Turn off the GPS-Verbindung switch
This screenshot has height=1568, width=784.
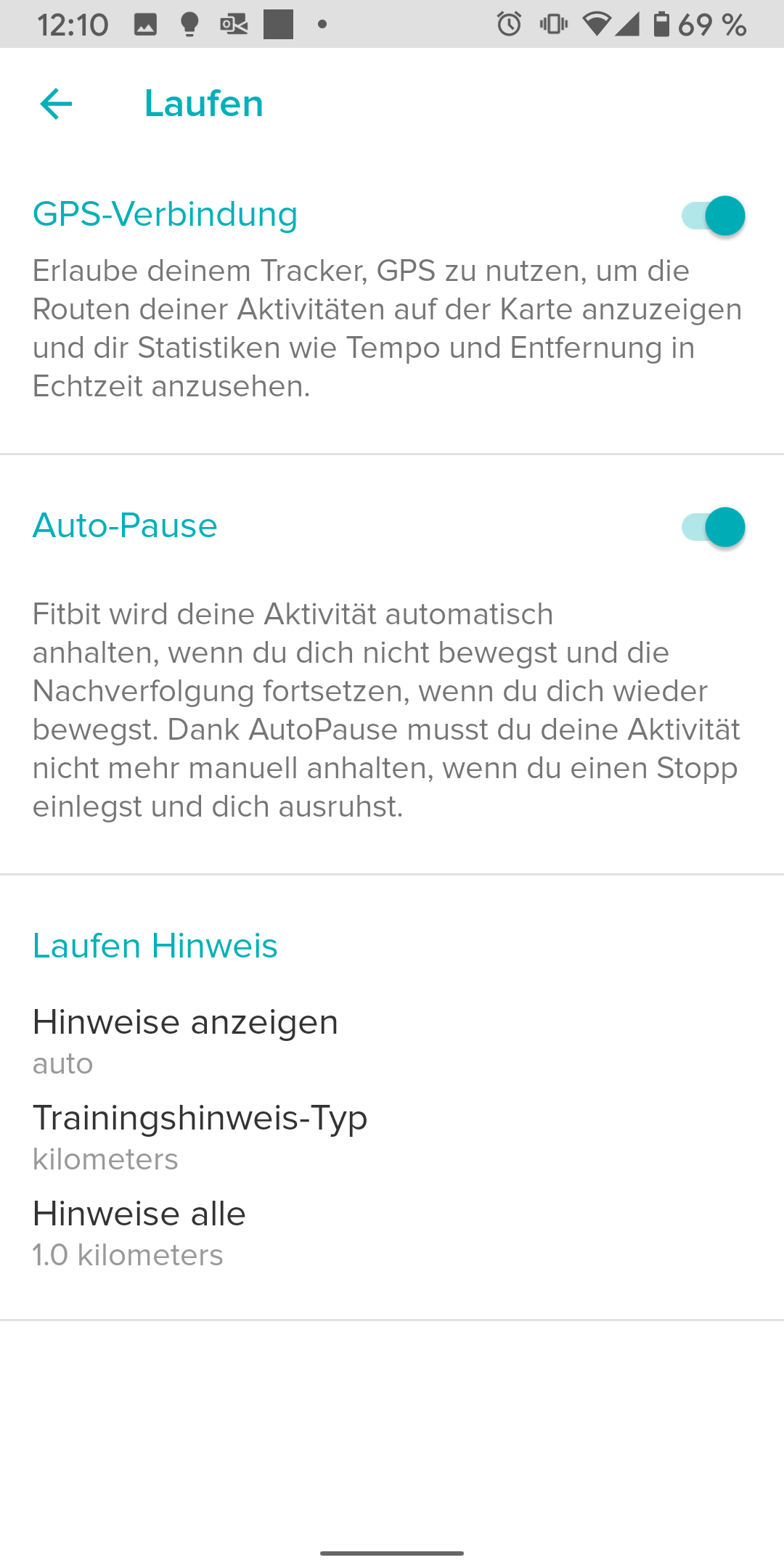click(713, 216)
